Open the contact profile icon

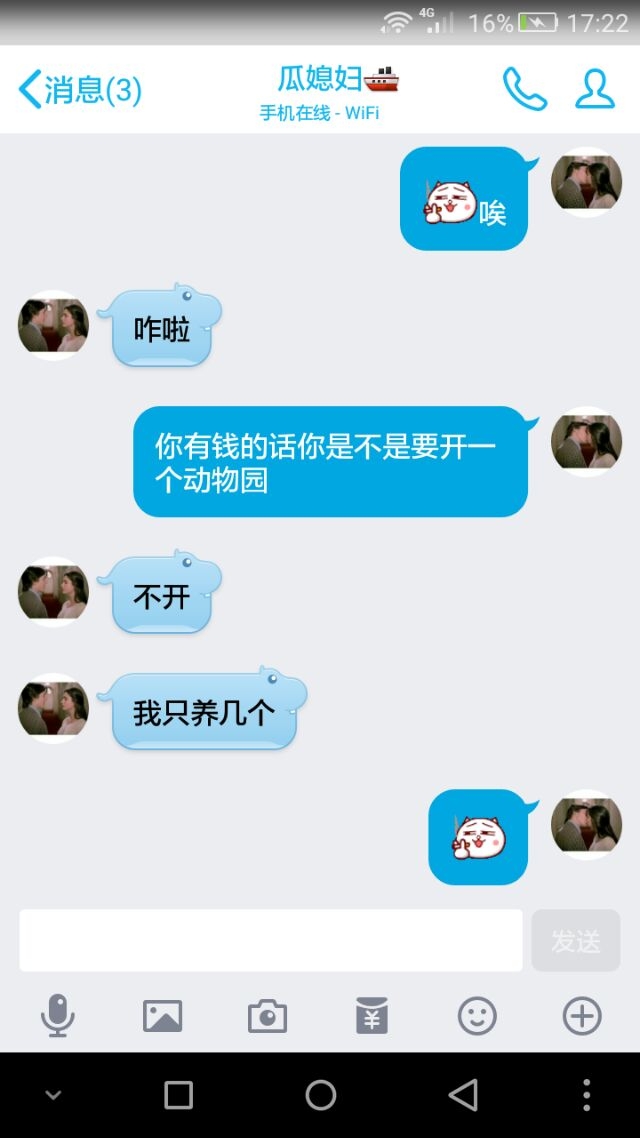coord(595,89)
